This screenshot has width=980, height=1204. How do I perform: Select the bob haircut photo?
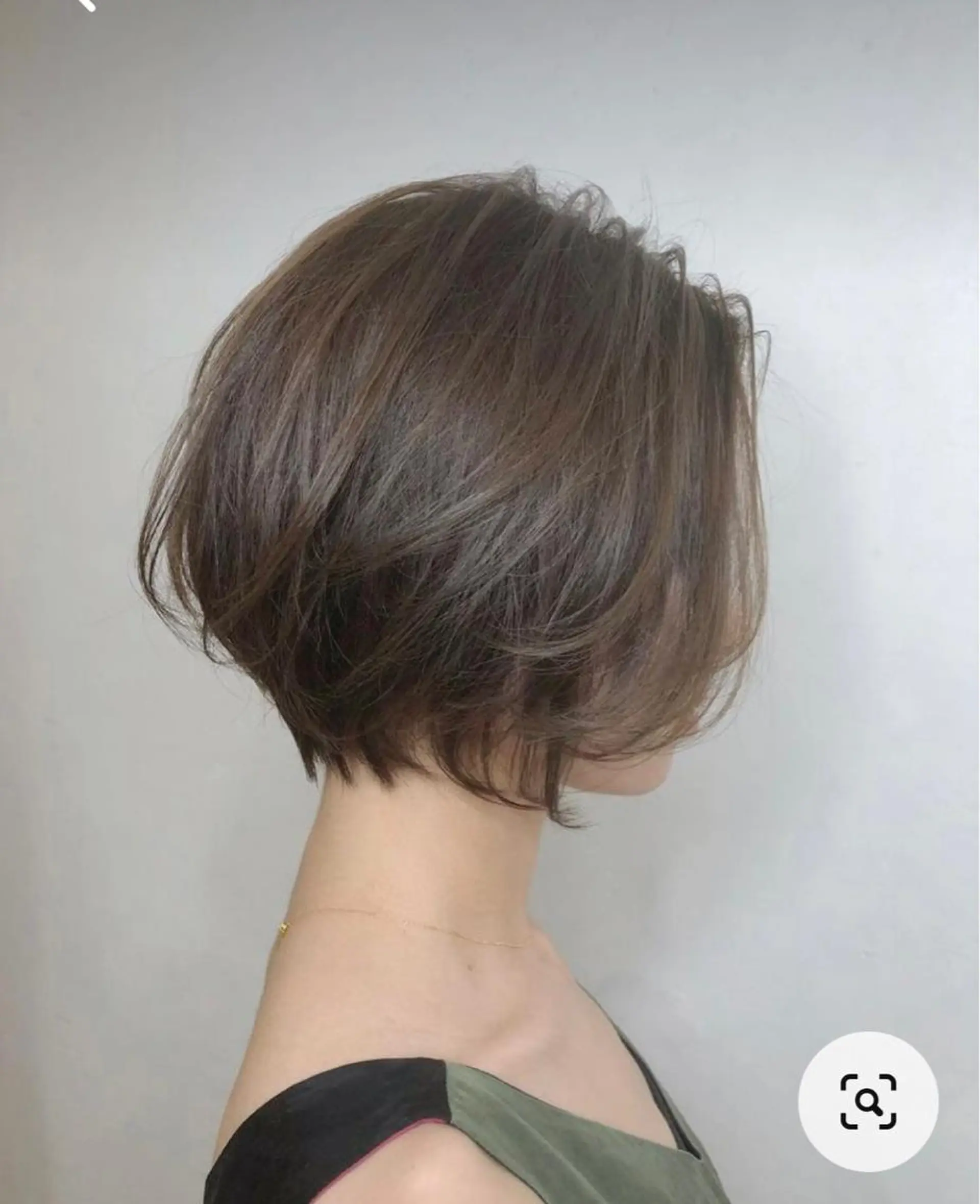452,508
